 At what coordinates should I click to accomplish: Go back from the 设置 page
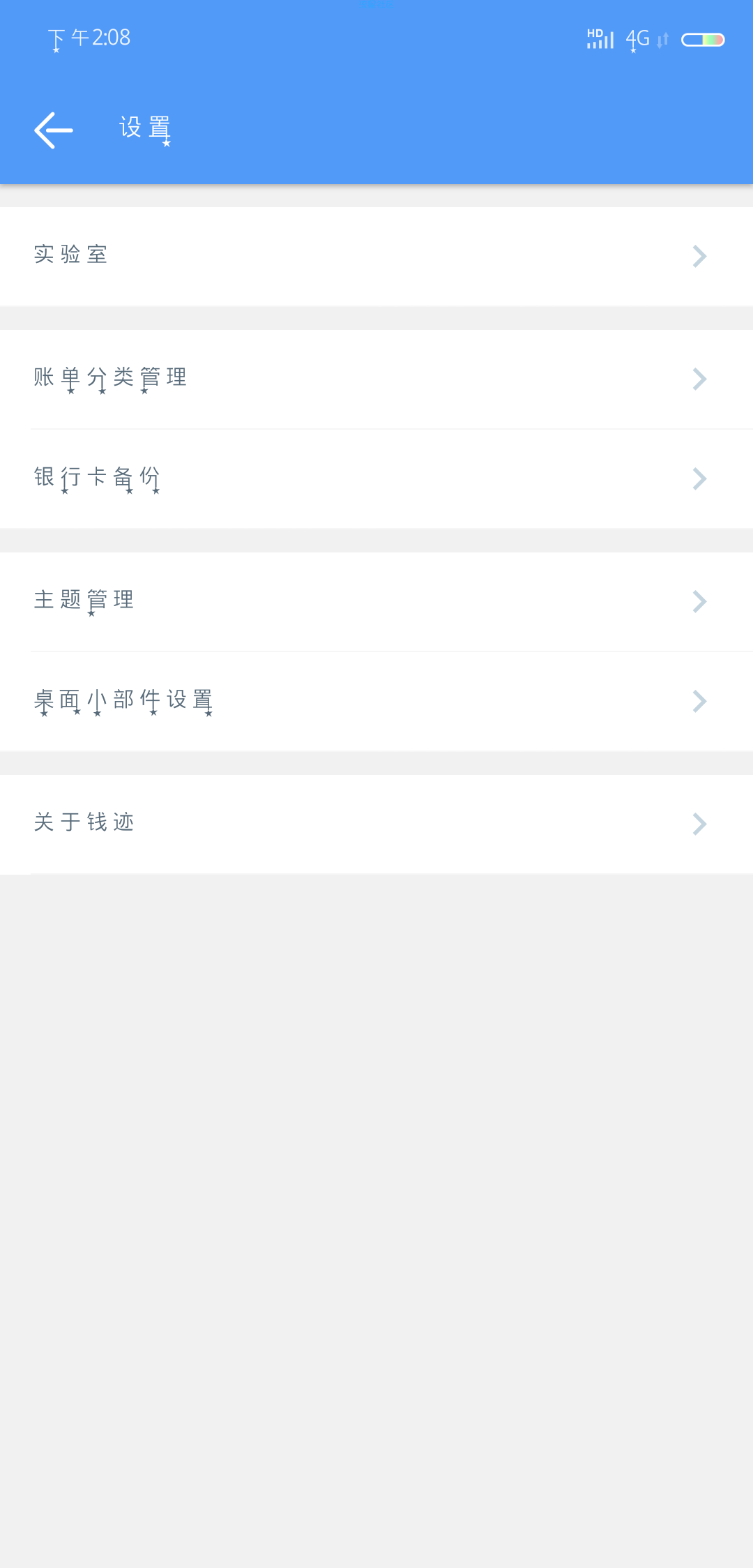(x=54, y=130)
